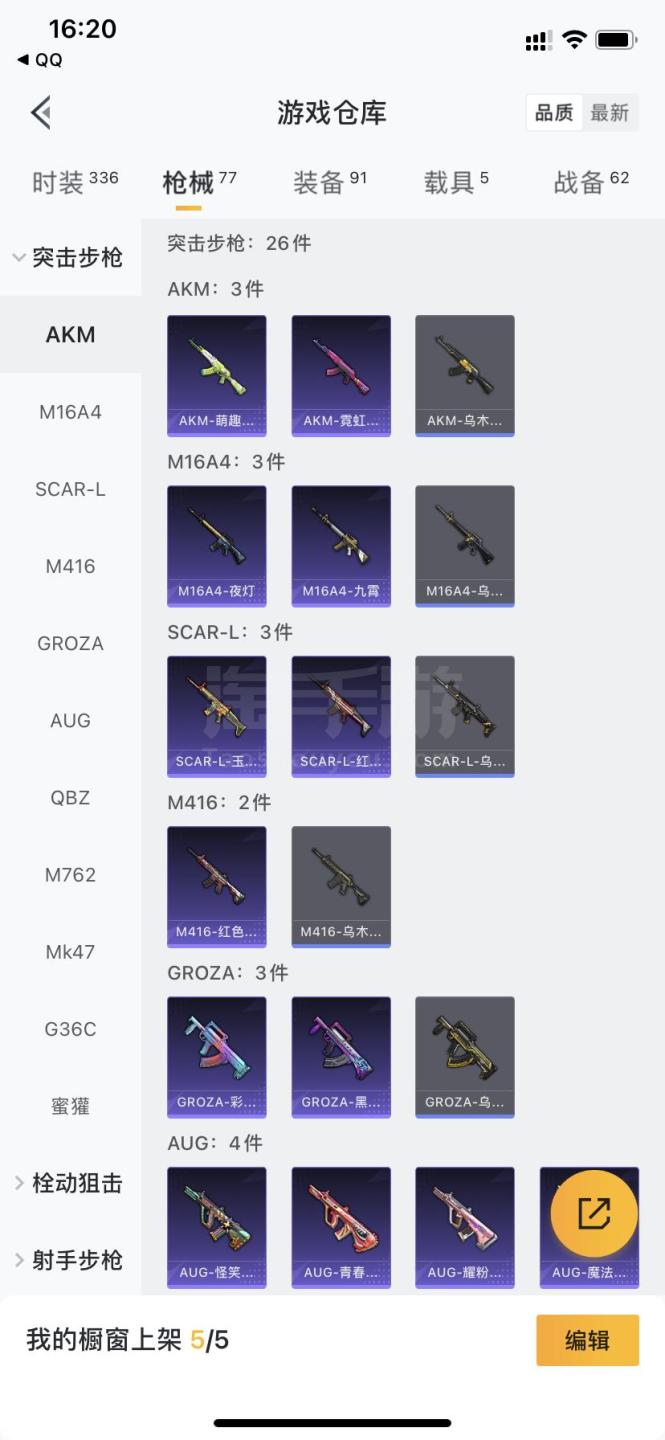Tap 编辑 to edit my showcase

click(x=587, y=1340)
